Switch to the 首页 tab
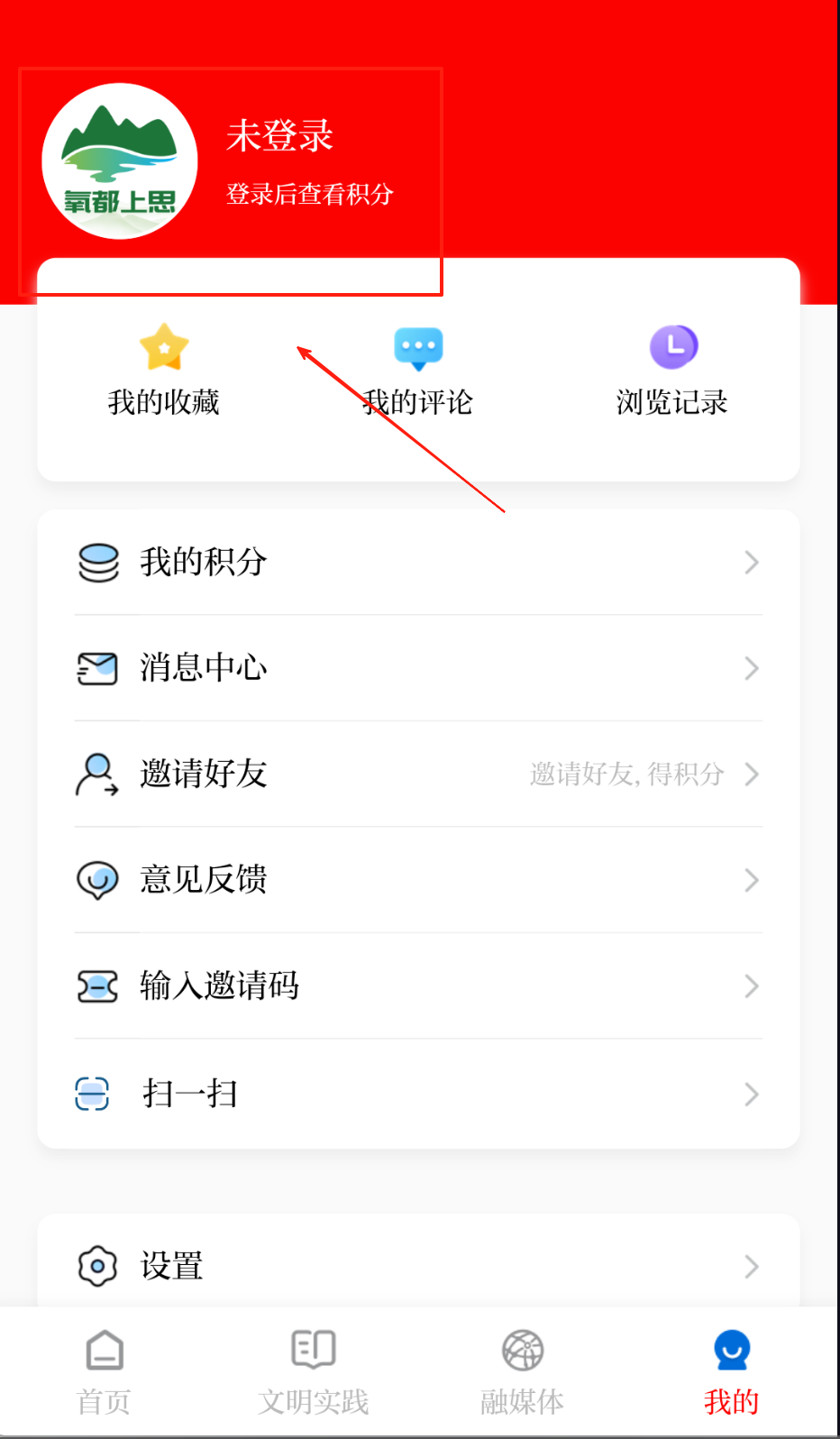The height and width of the screenshot is (1439, 840). pos(105,1372)
